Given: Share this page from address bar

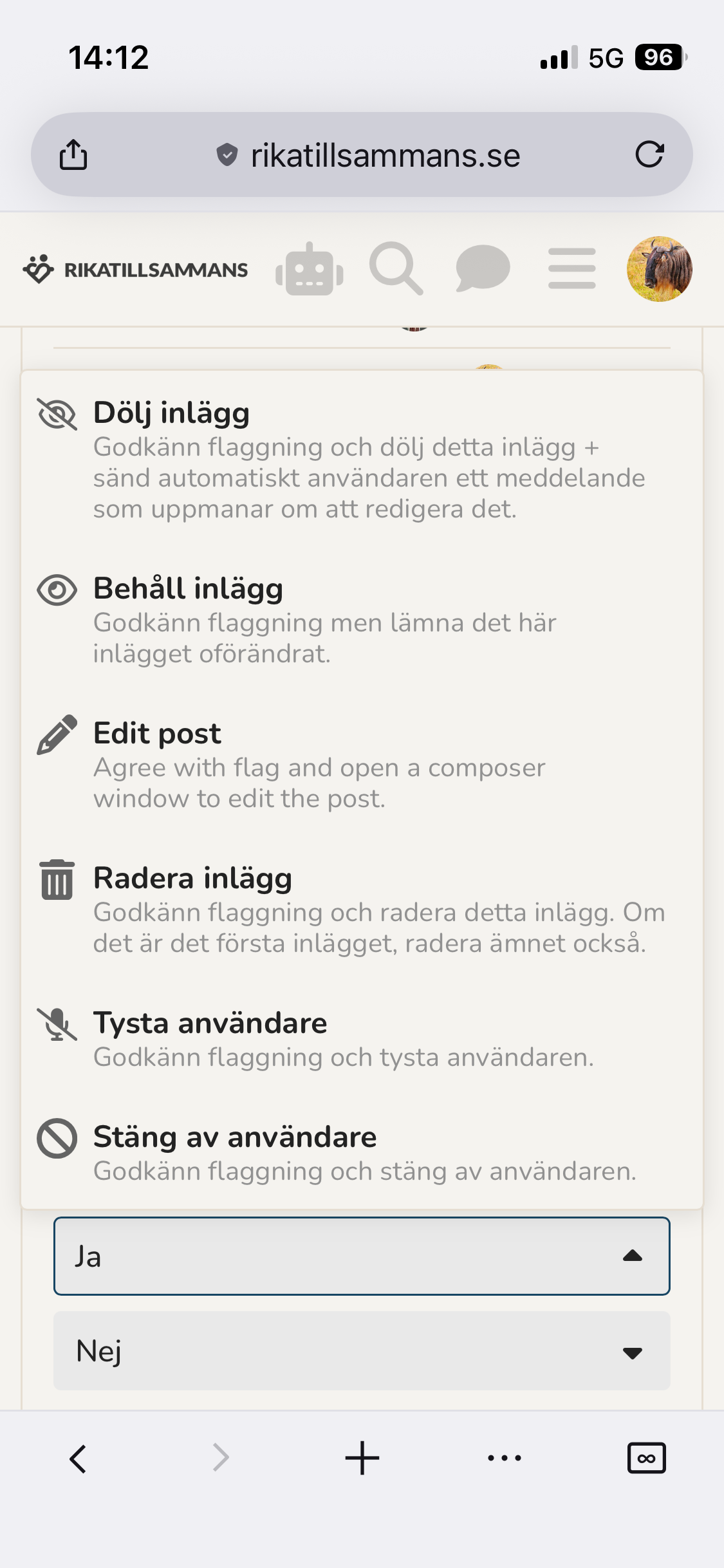Looking at the screenshot, I should [x=73, y=154].
